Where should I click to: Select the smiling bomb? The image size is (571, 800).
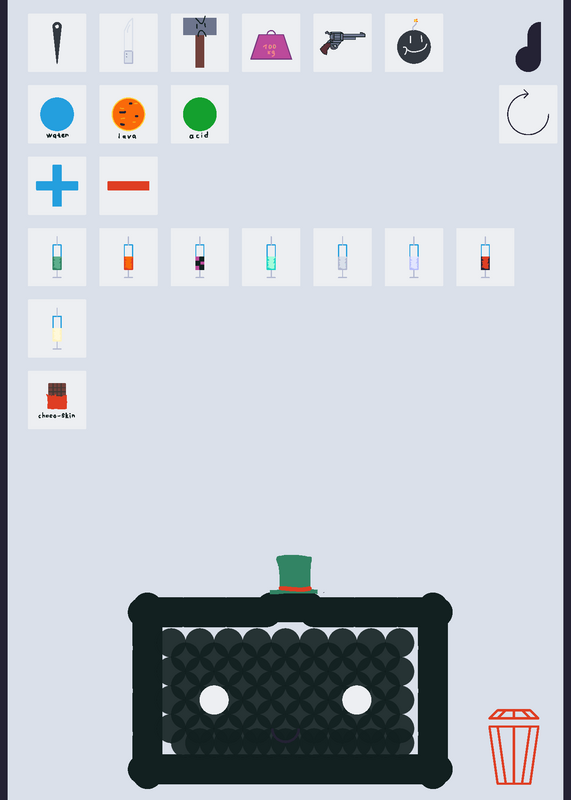(414, 43)
